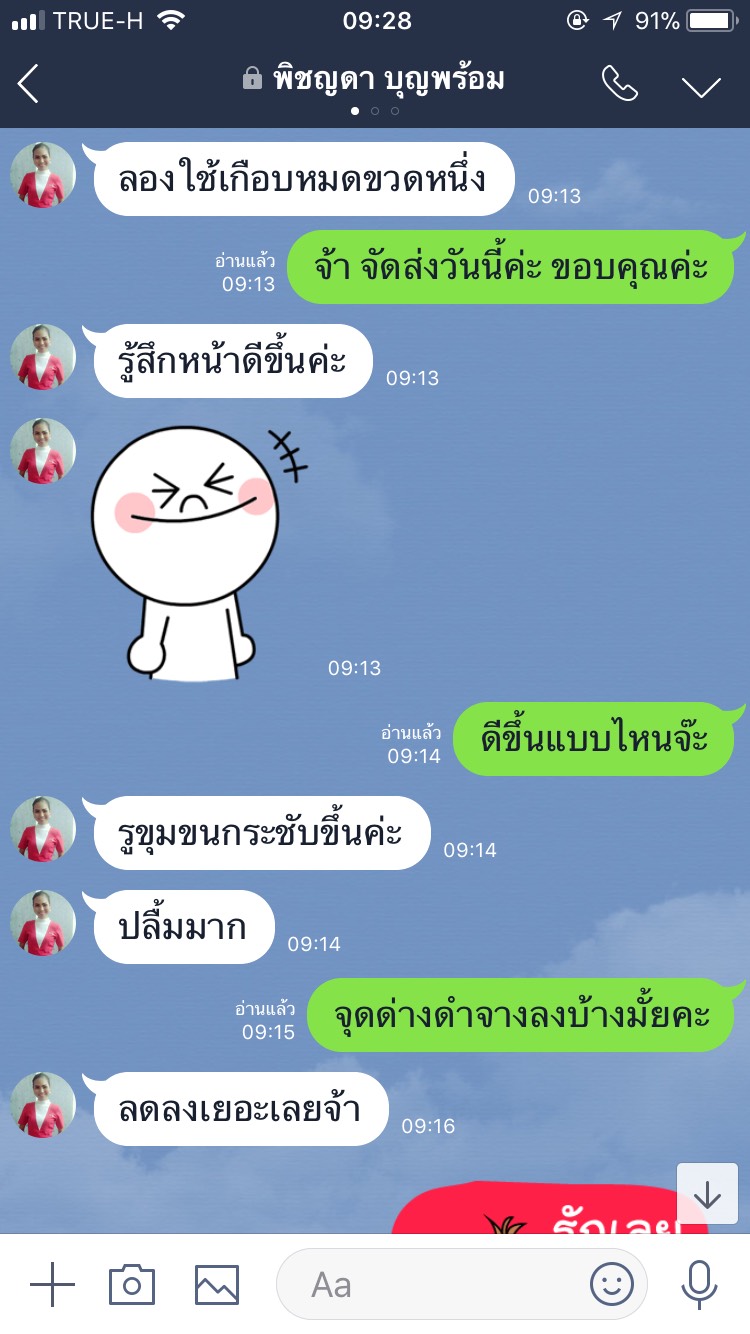Open the photo gallery picker
Viewport: 750px width, 1334px height.
click(x=216, y=1284)
